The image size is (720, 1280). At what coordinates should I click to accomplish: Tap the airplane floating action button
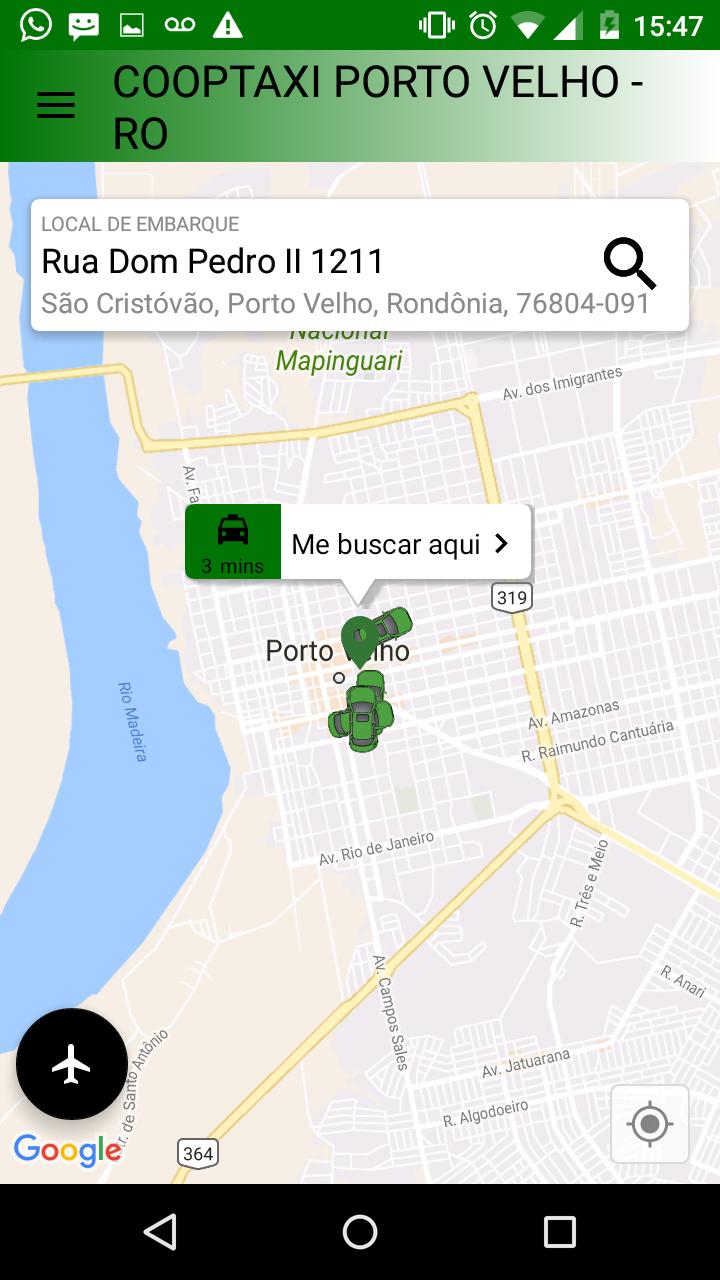click(71, 1063)
